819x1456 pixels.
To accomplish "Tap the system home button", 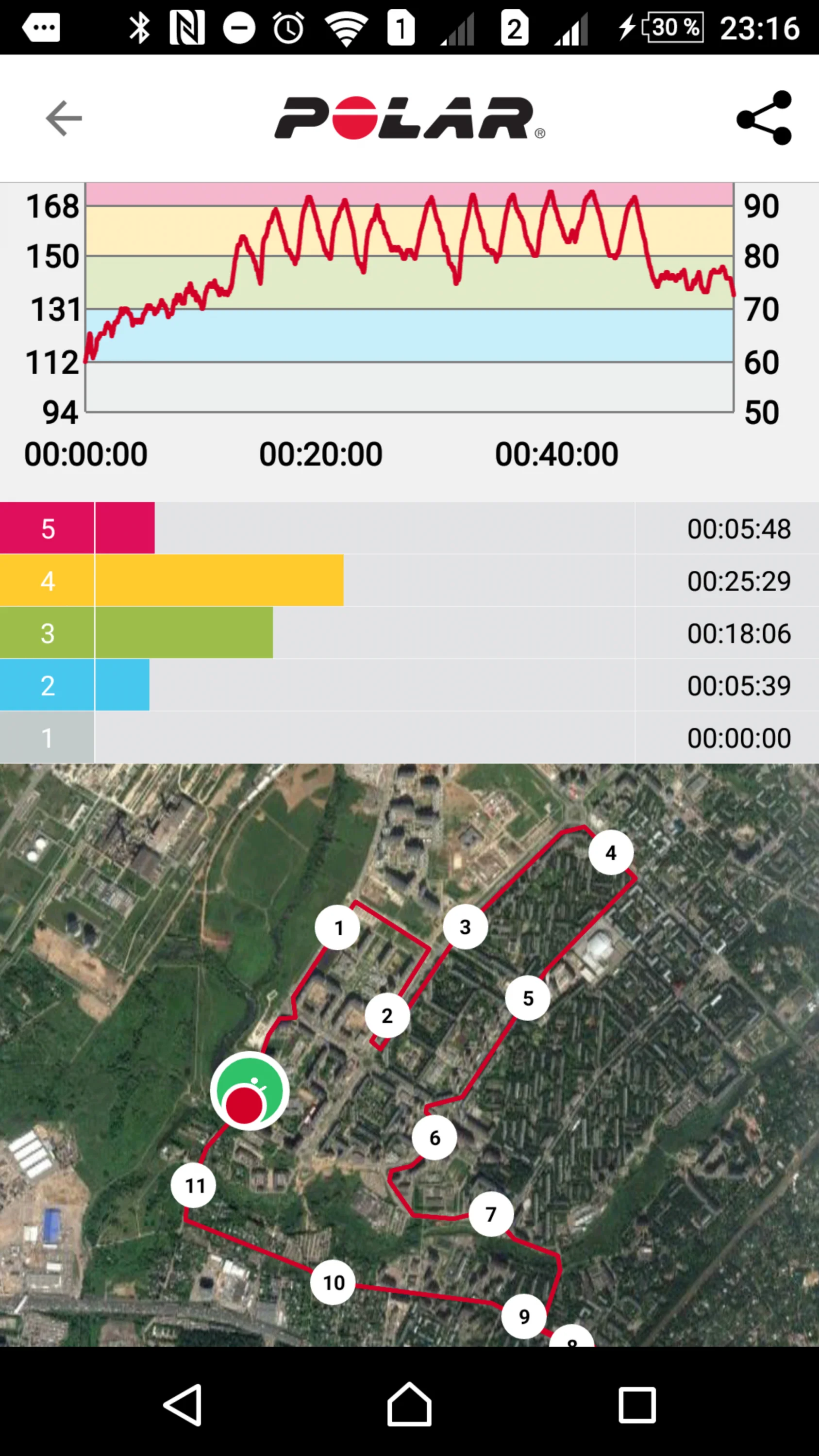I will pos(409,1404).
